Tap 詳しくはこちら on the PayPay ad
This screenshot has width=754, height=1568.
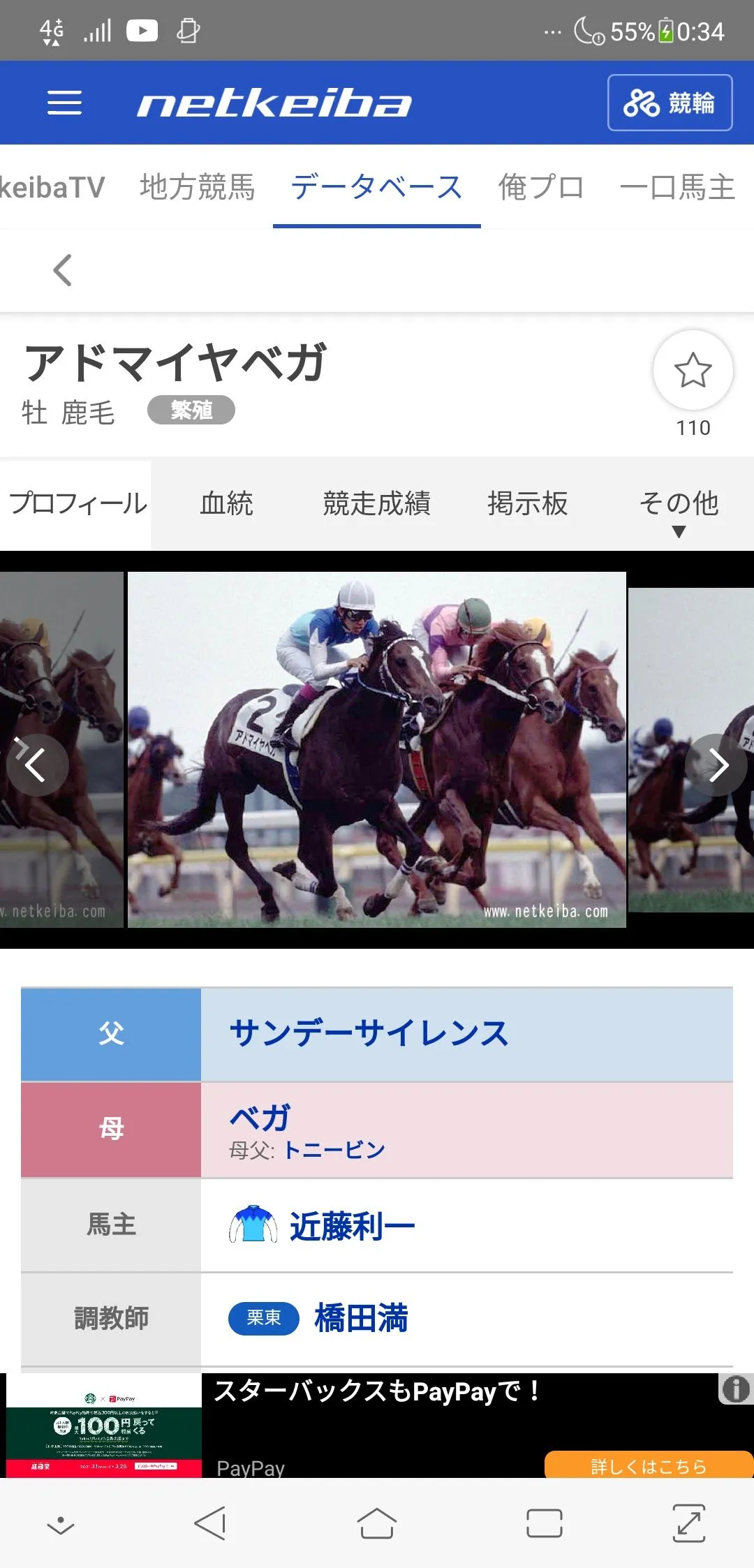click(x=648, y=1466)
